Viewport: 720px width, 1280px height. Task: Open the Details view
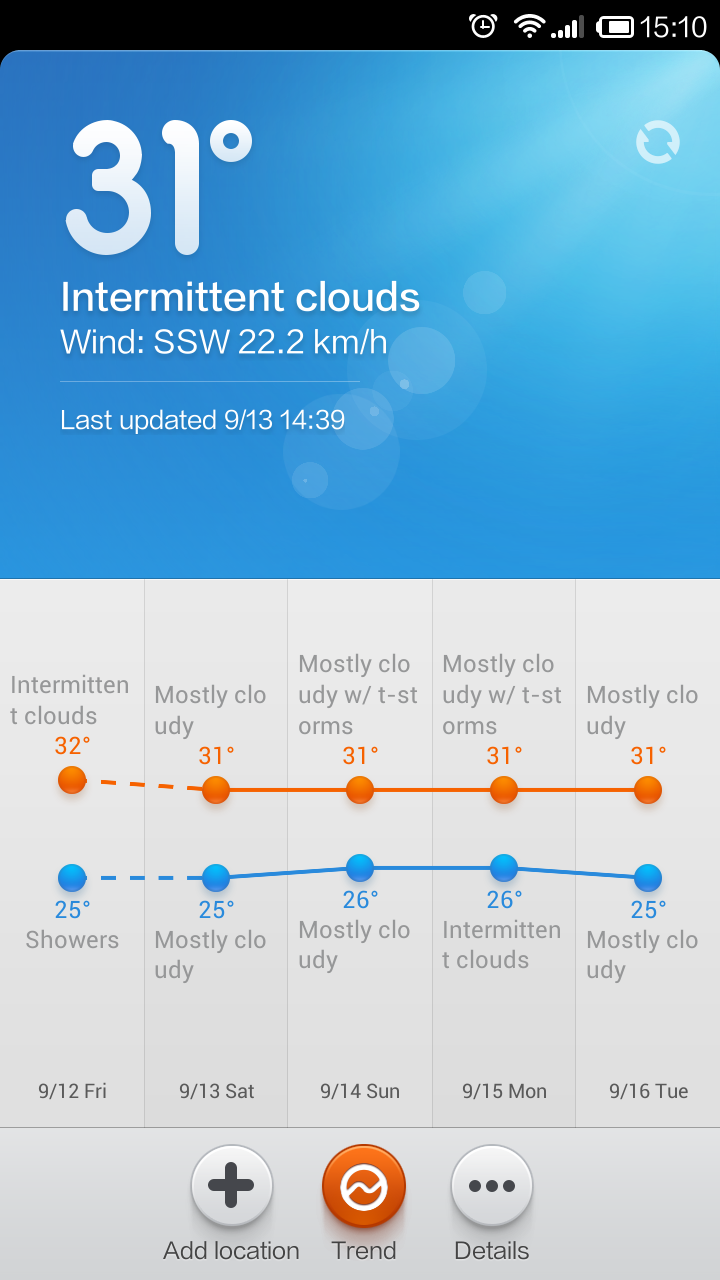coord(491,1187)
